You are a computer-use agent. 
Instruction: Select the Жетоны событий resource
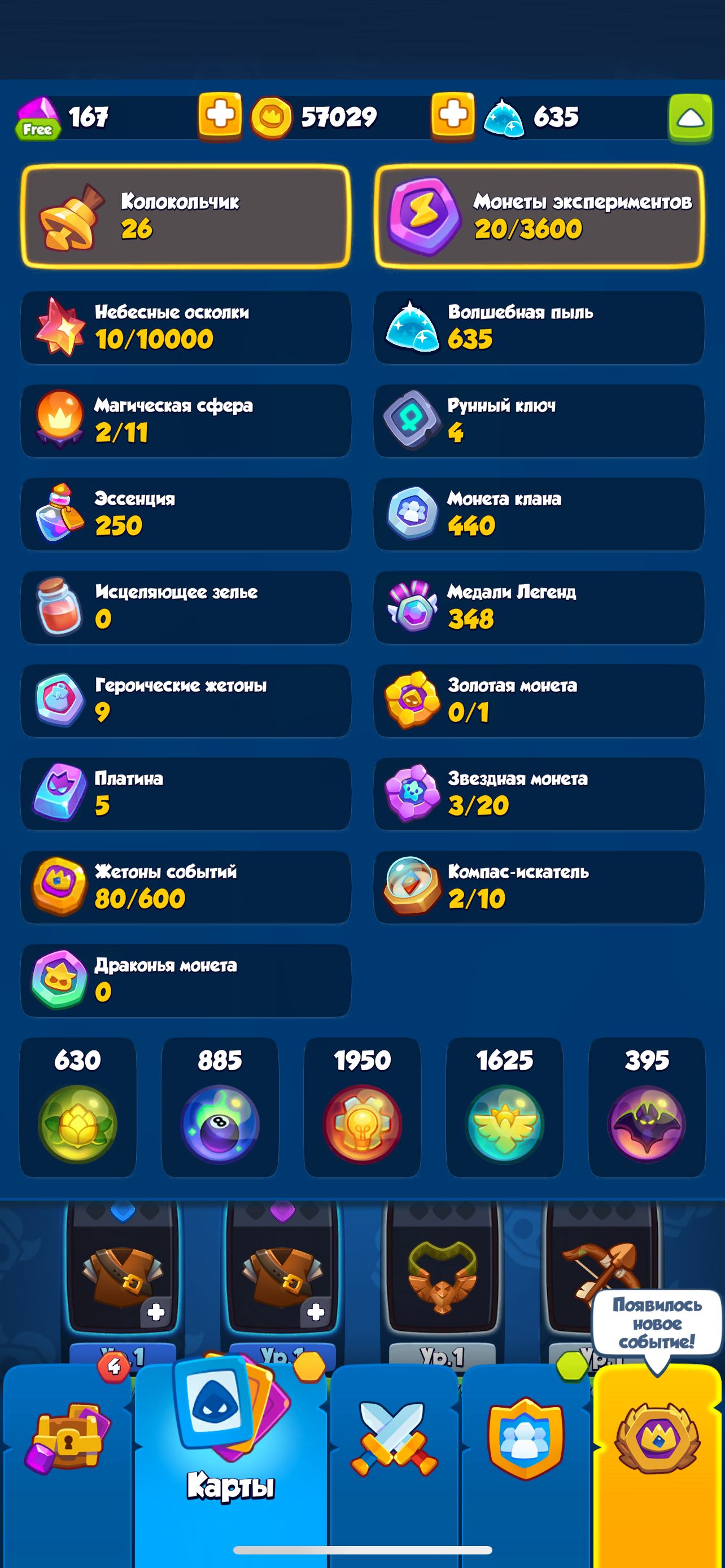click(186, 887)
